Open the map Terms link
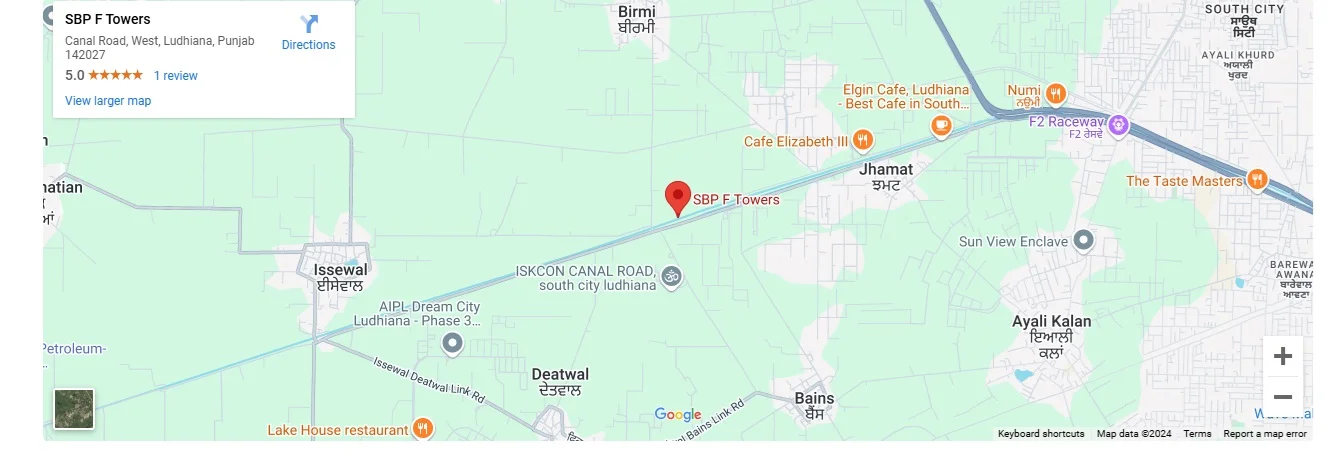This screenshot has width=1343, height=452. tap(1197, 434)
